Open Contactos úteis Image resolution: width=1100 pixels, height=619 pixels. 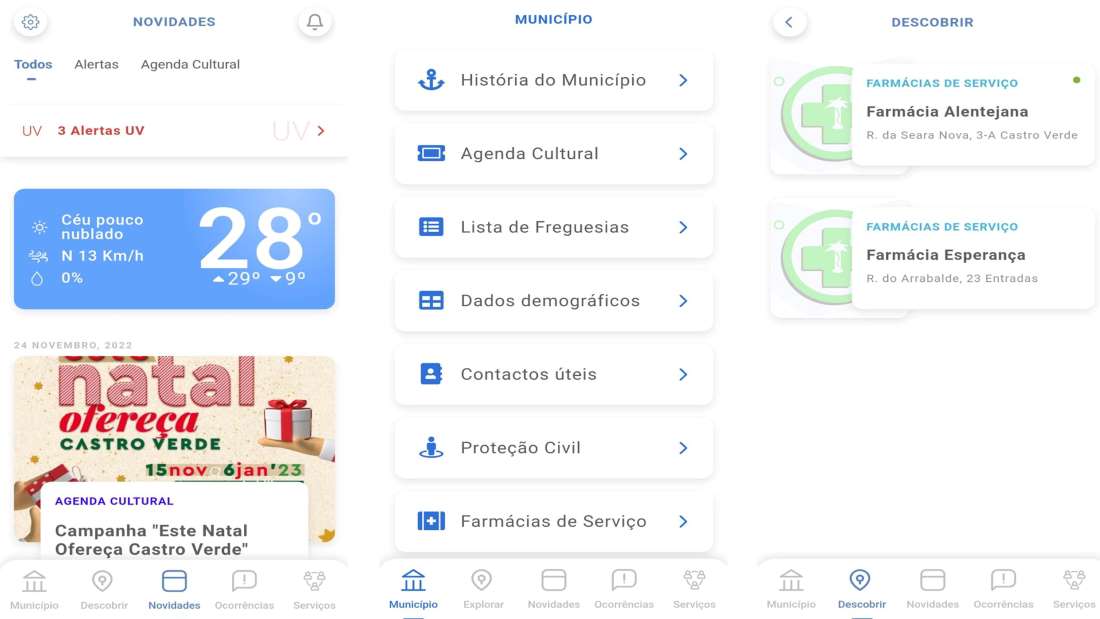pyautogui.click(x=554, y=374)
